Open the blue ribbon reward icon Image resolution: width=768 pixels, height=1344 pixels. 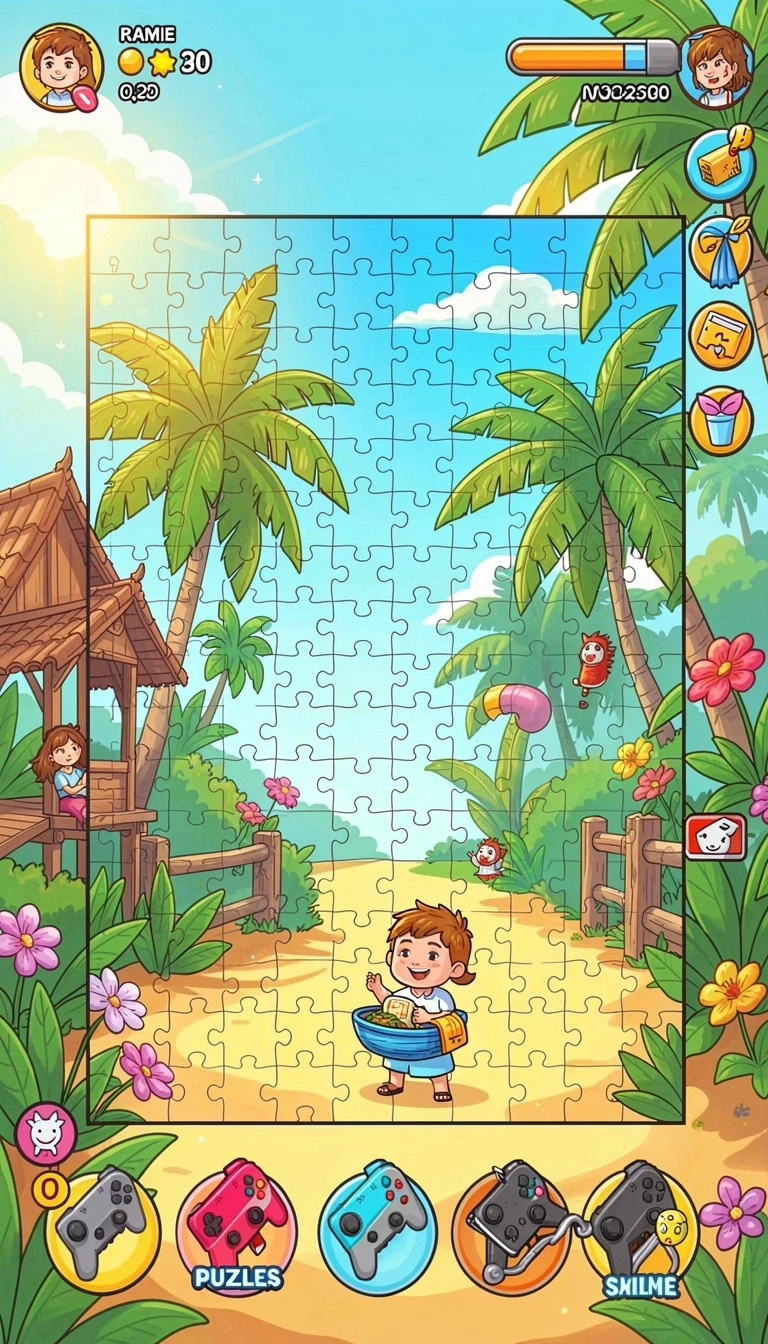point(721,250)
